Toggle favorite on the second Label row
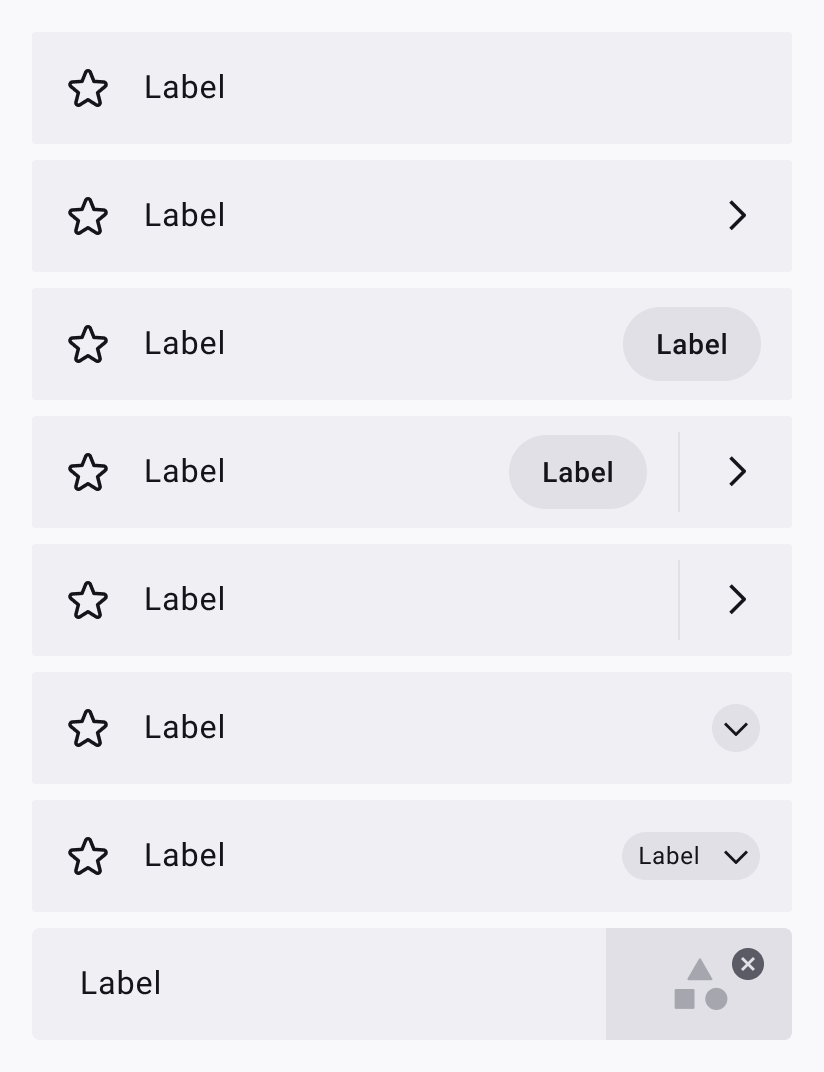This screenshot has width=824, height=1072. click(x=88, y=216)
